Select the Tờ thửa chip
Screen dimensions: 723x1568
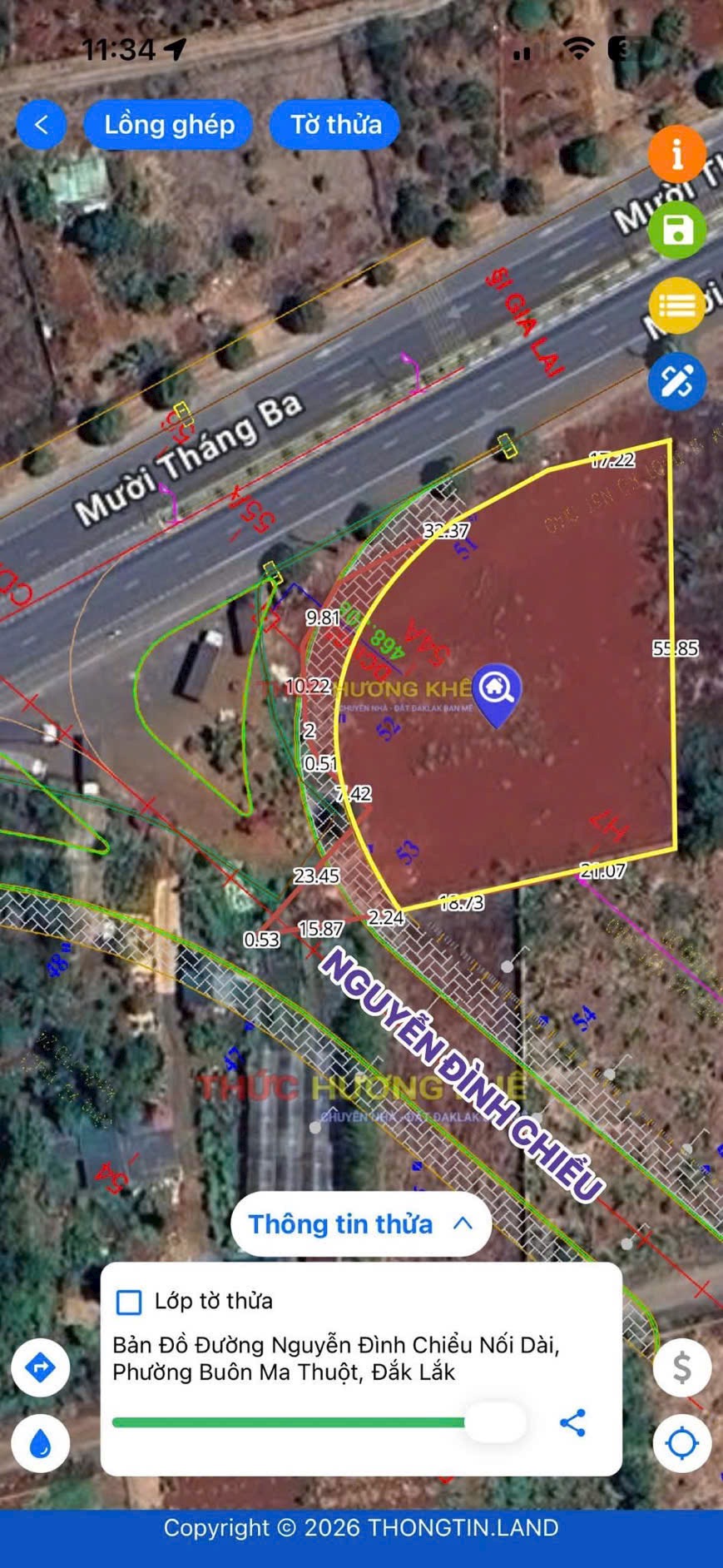point(335,125)
